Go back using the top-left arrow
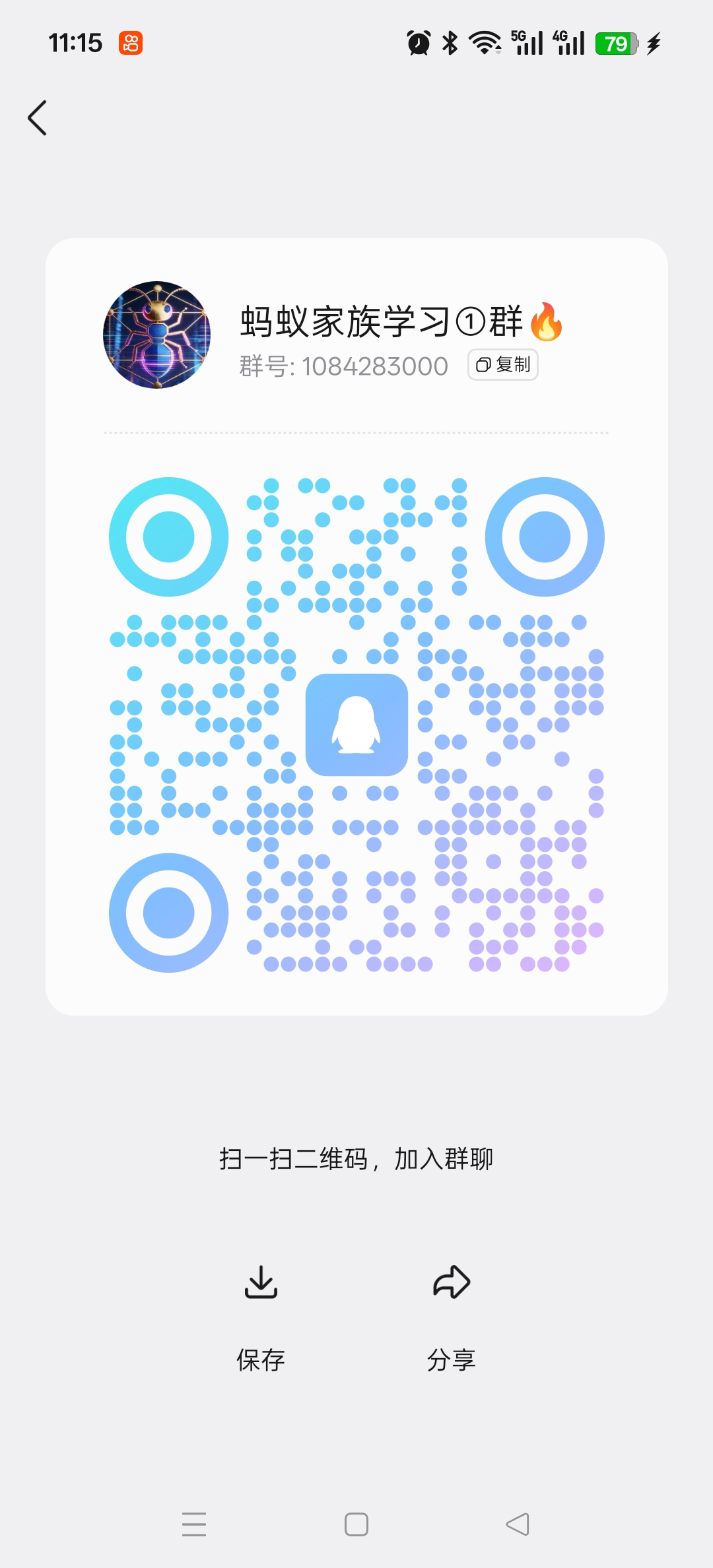713x1568 pixels. pos(38,118)
